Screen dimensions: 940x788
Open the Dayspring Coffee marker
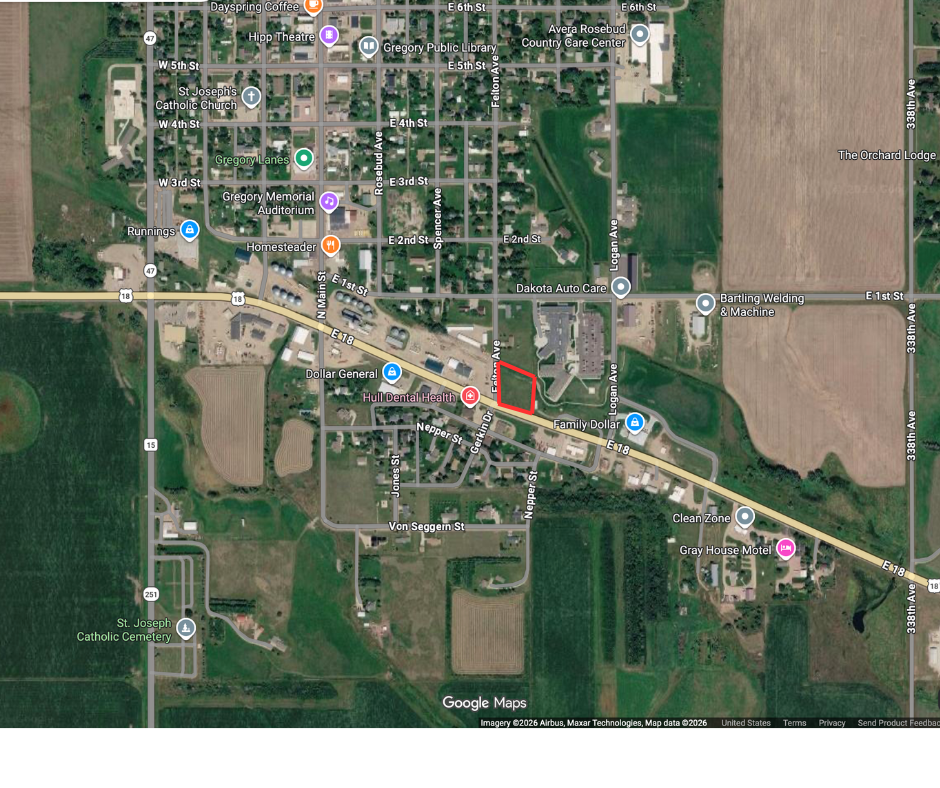point(314,6)
